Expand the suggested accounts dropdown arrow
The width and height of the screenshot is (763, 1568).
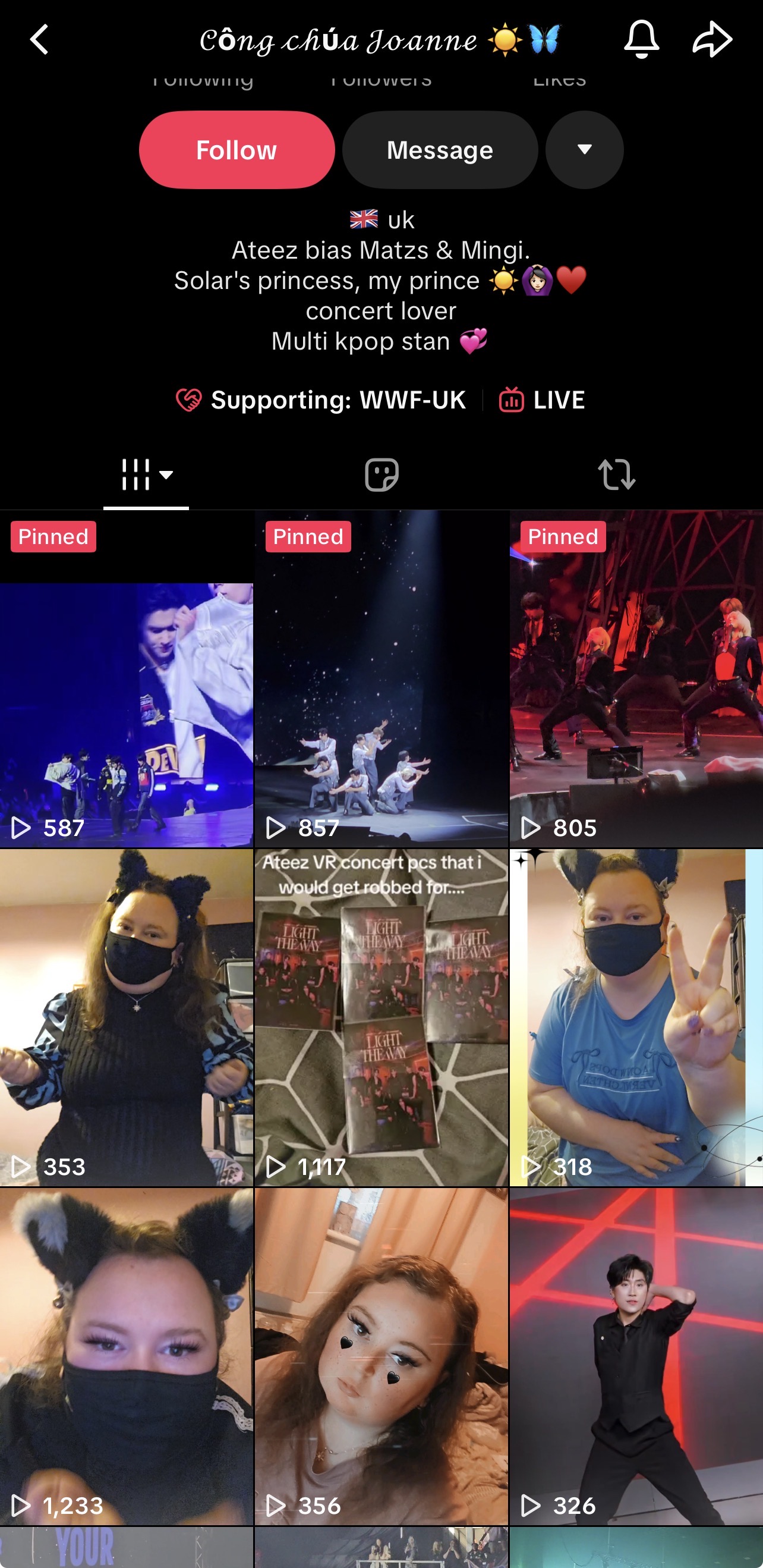tap(584, 150)
